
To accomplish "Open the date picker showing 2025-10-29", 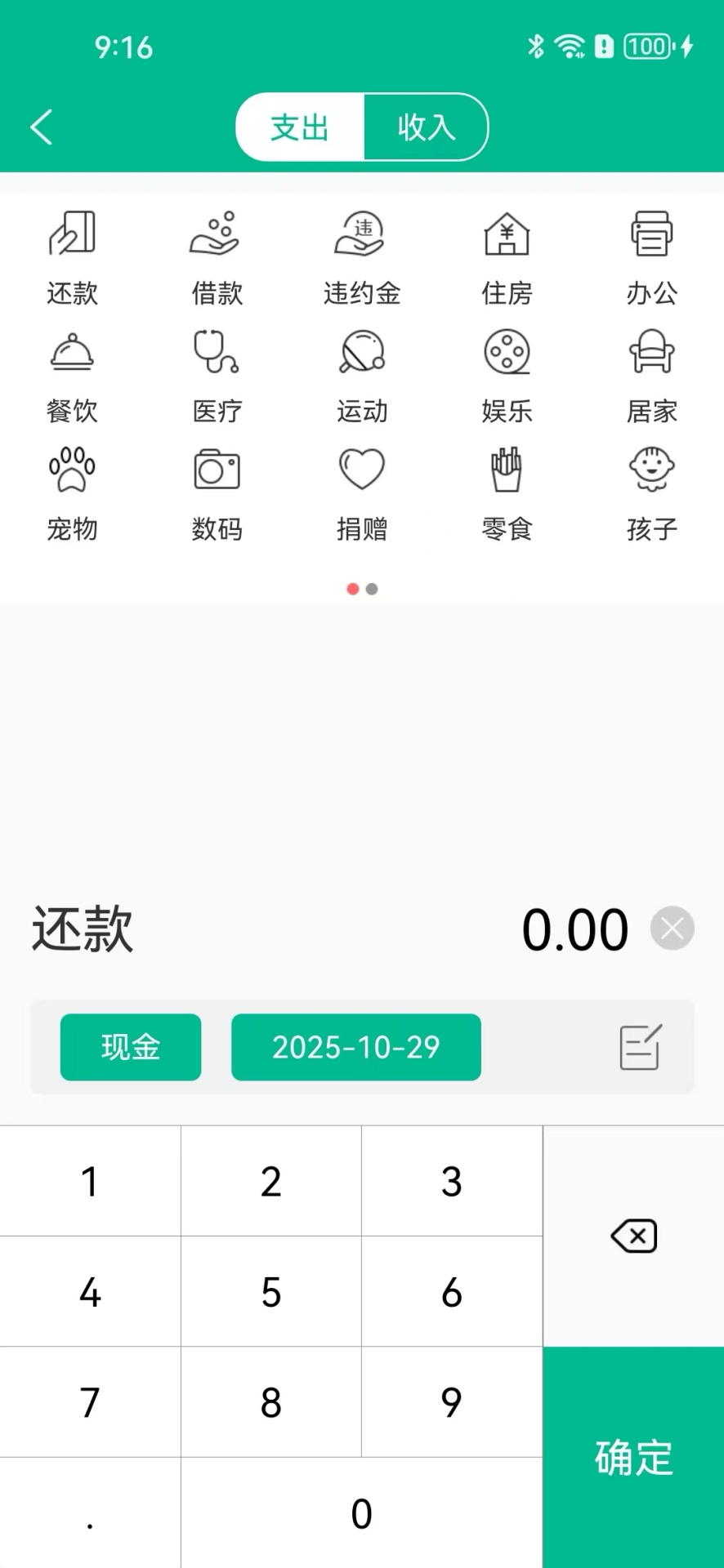I will tap(356, 1047).
